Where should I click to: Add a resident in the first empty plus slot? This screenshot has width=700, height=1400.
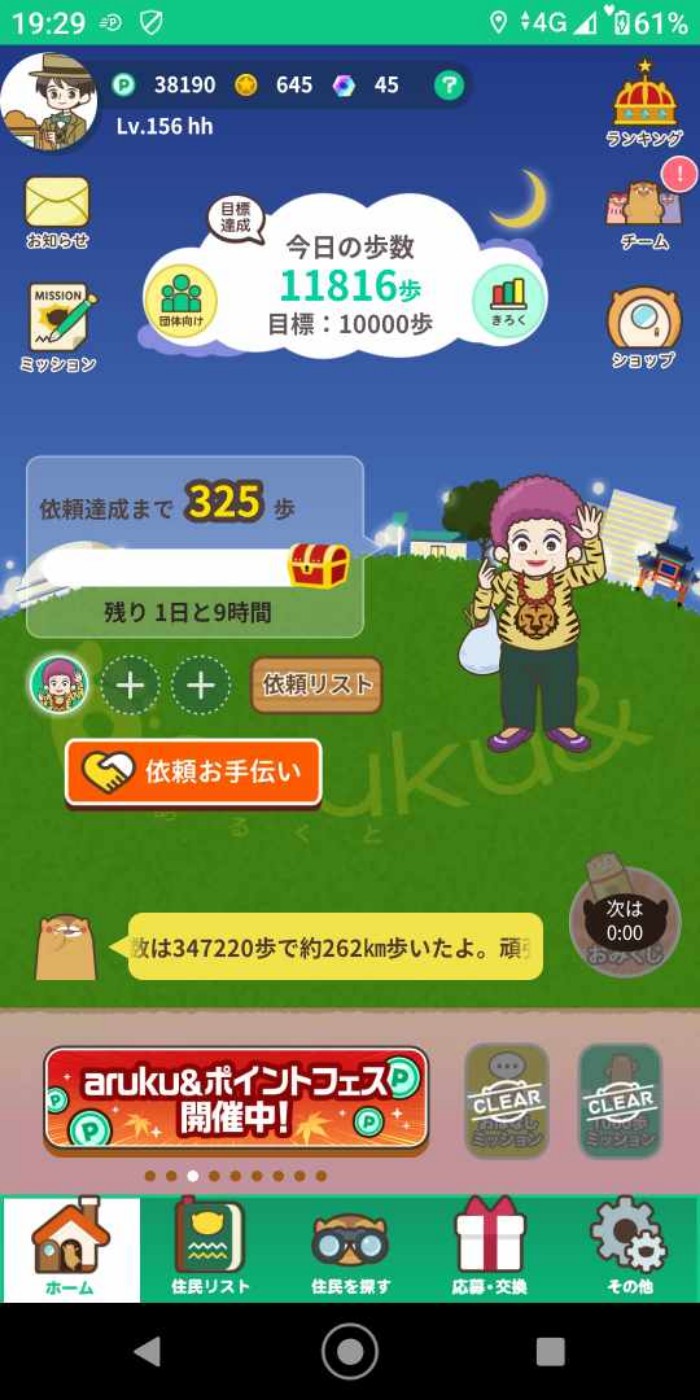[130, 686]
